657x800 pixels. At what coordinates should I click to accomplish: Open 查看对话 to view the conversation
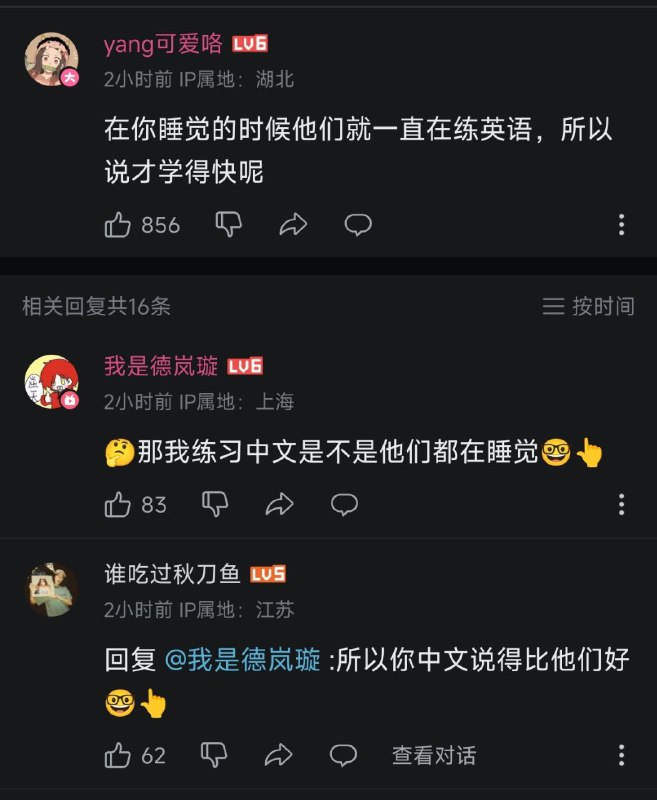pos(434,755)
